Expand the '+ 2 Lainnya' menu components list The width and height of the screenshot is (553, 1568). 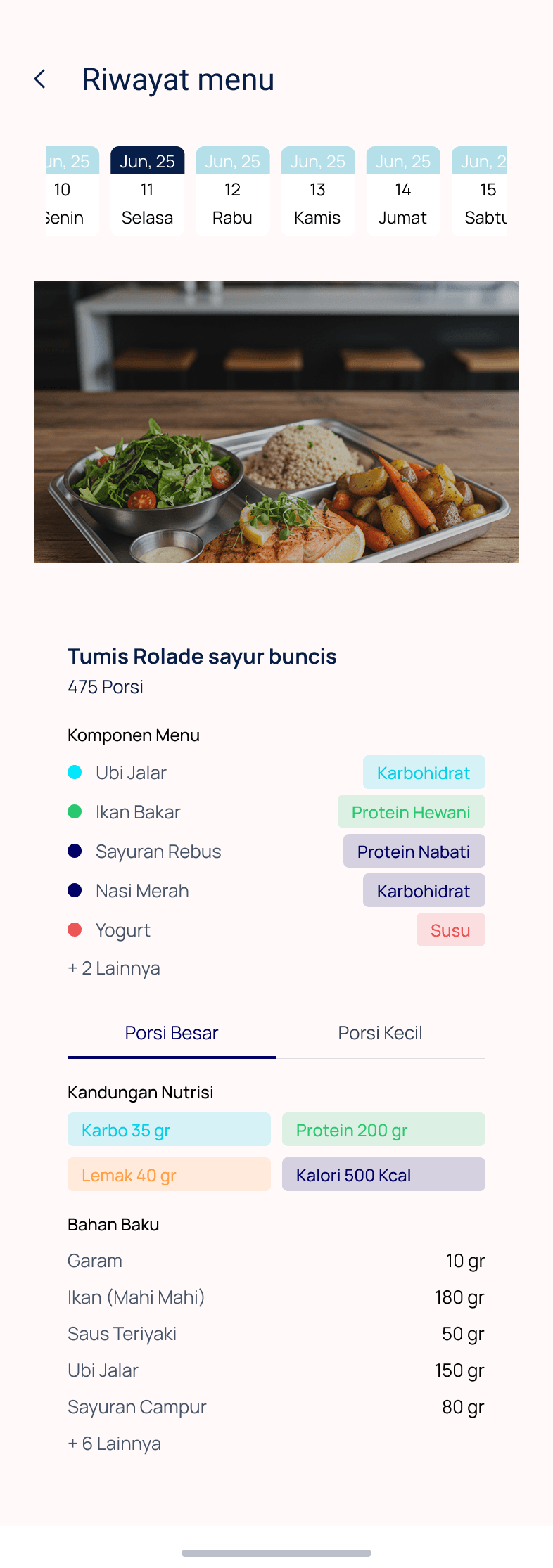pos(113,967)
